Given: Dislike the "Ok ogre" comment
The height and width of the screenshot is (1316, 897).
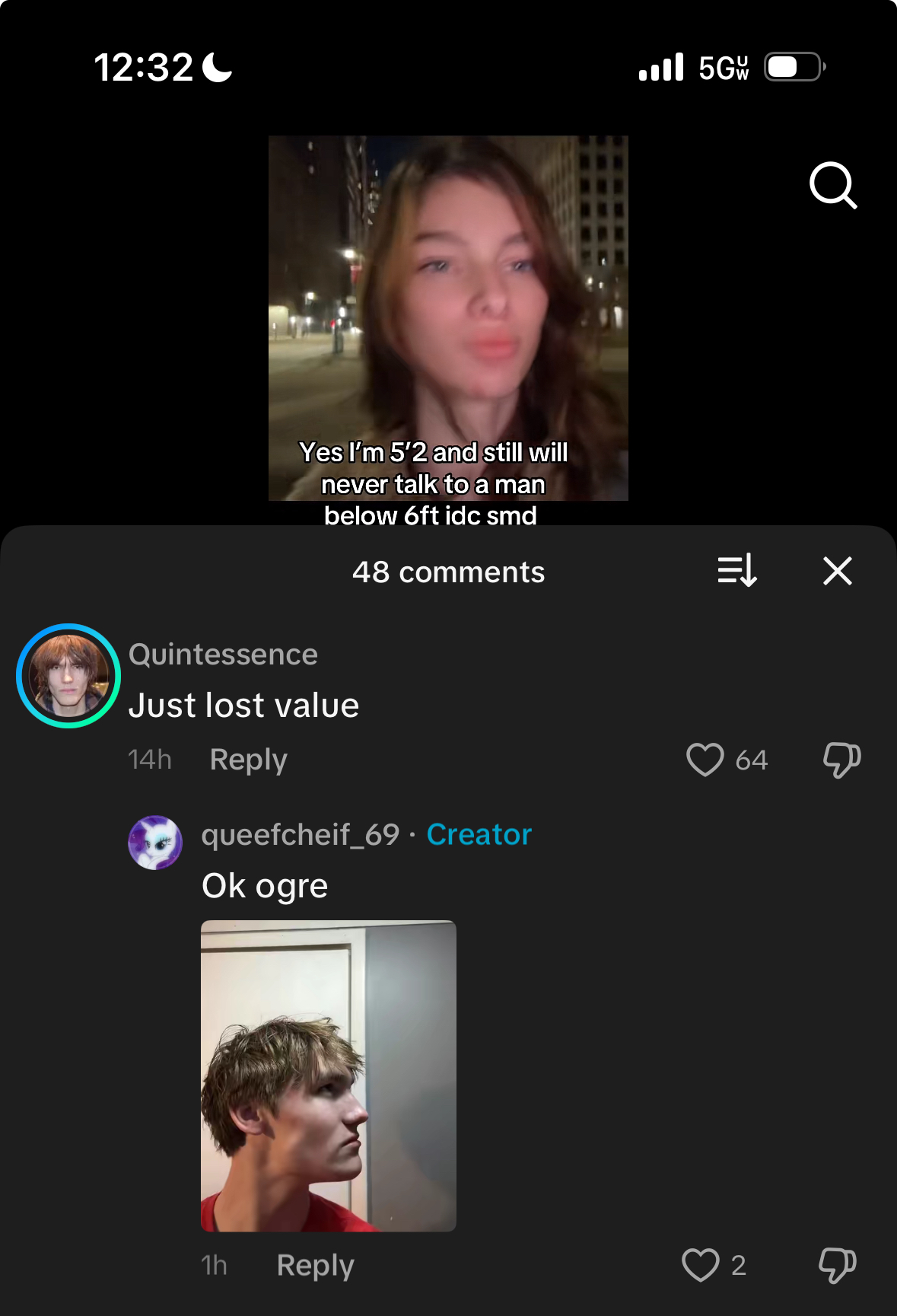Looking at the screenshot, I should coord(837,1265).
